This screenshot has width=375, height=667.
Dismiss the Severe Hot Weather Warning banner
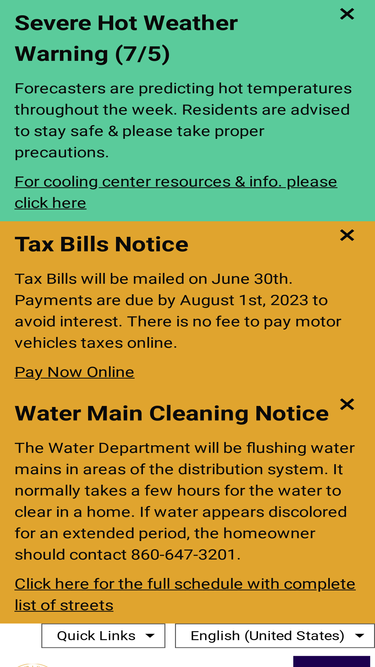347,14
